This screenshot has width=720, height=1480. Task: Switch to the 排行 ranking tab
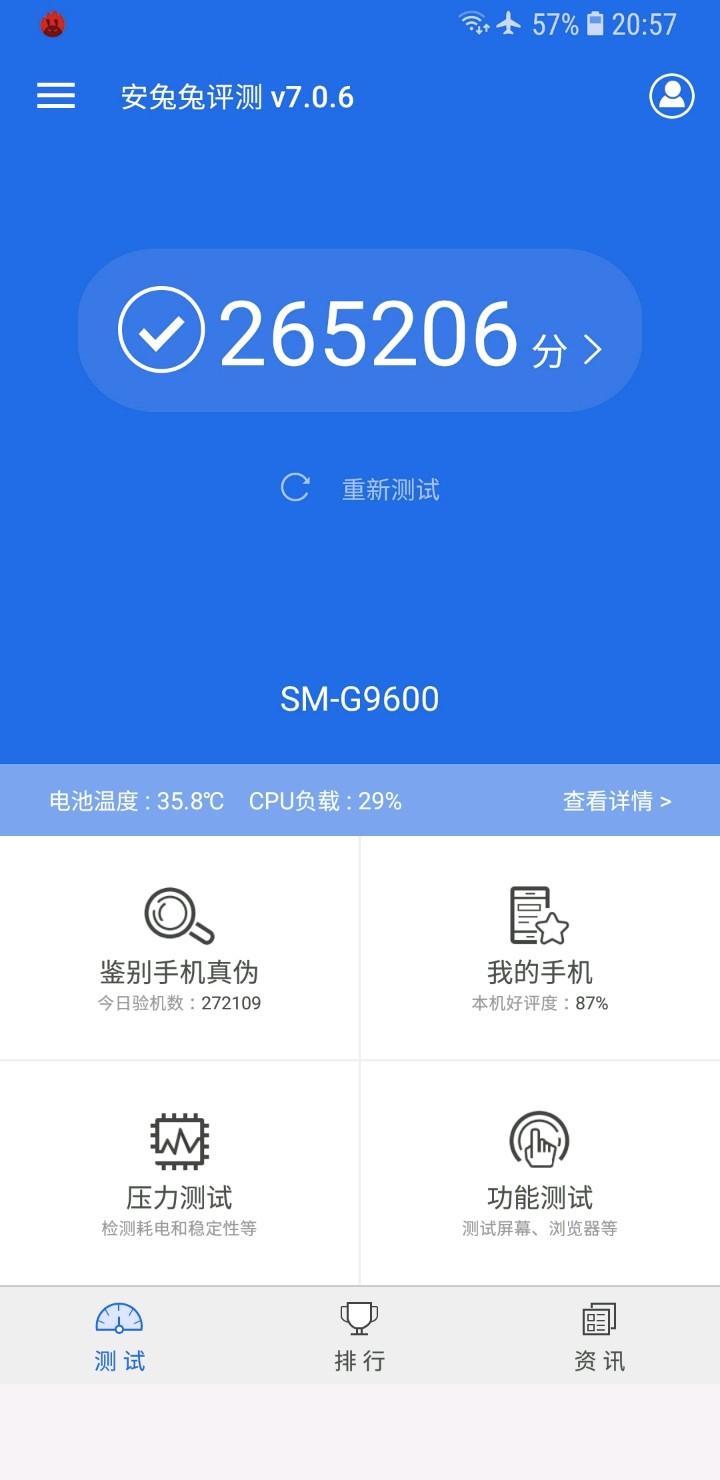360,1337
